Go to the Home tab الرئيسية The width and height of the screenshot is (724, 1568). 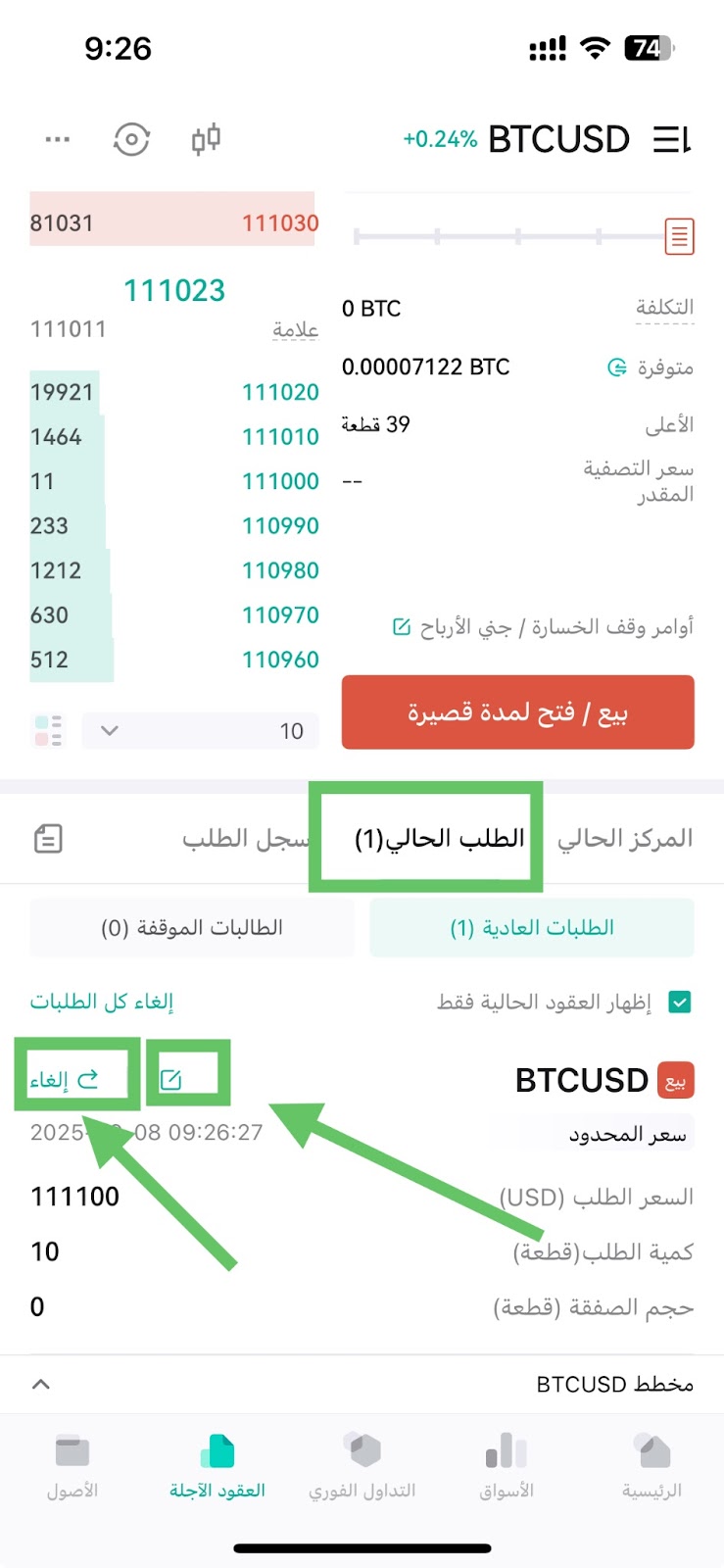(652, 1465)
